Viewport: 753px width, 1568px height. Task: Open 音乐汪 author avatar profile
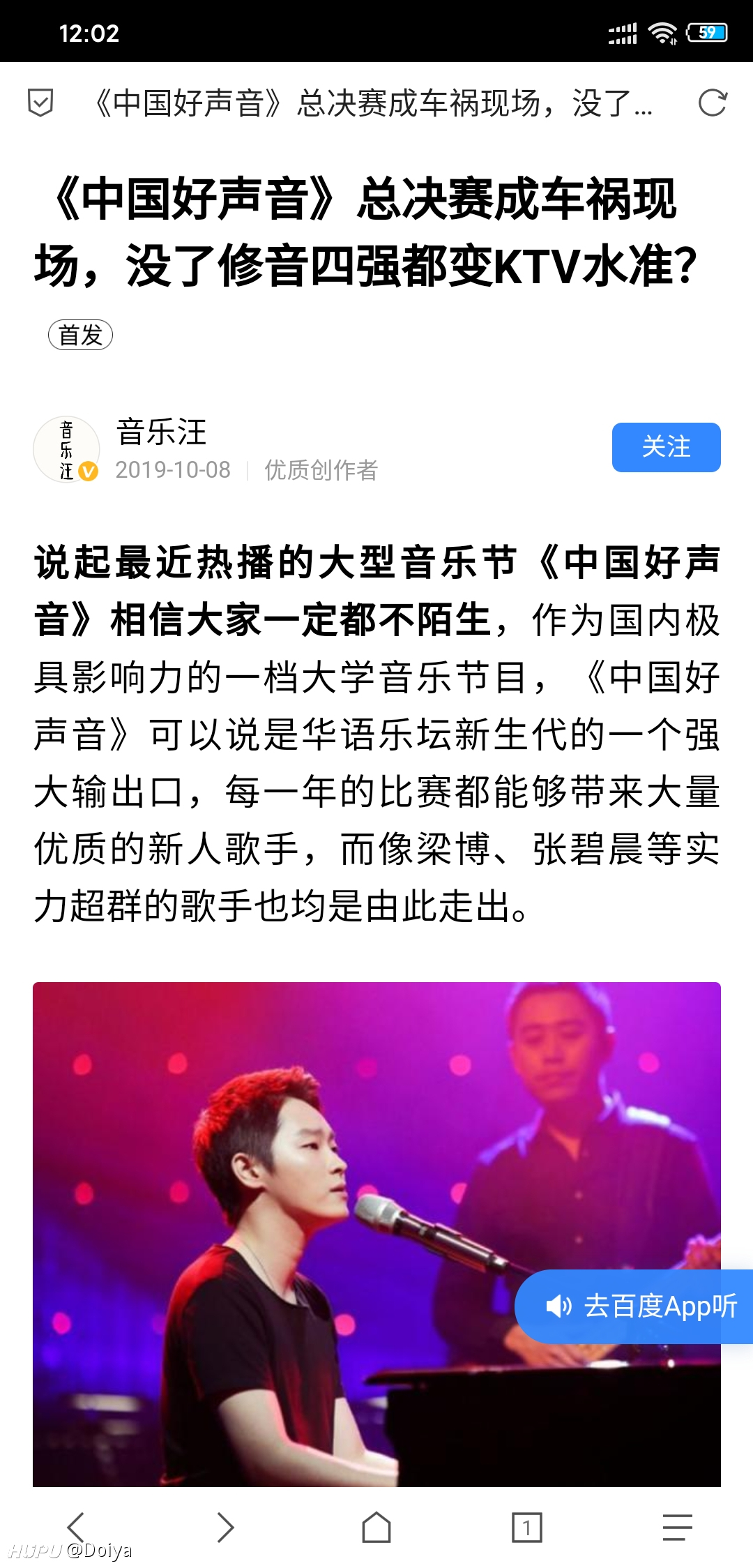click(66, 449)
